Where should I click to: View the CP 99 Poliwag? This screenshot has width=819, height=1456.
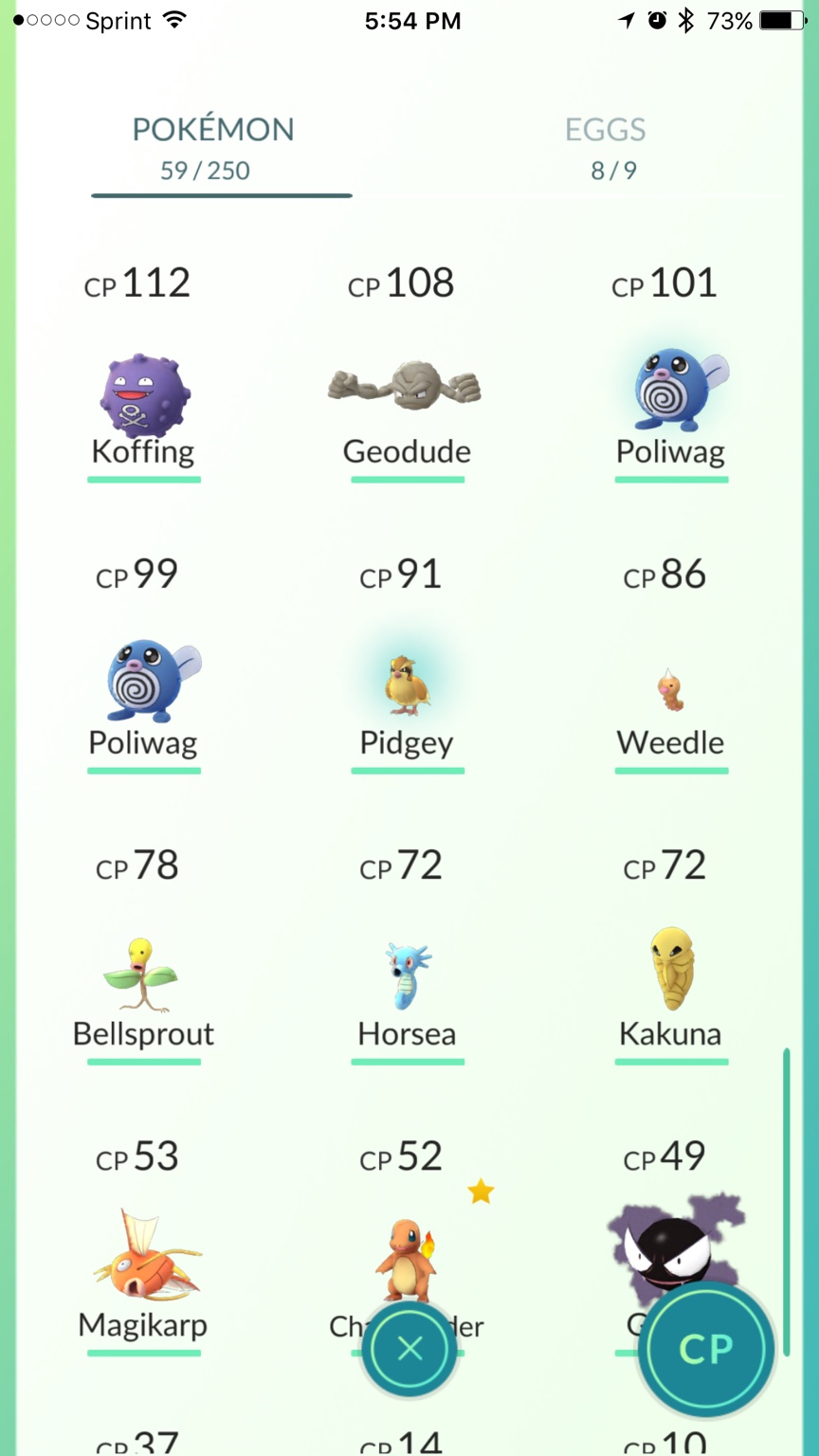point(144,682)
